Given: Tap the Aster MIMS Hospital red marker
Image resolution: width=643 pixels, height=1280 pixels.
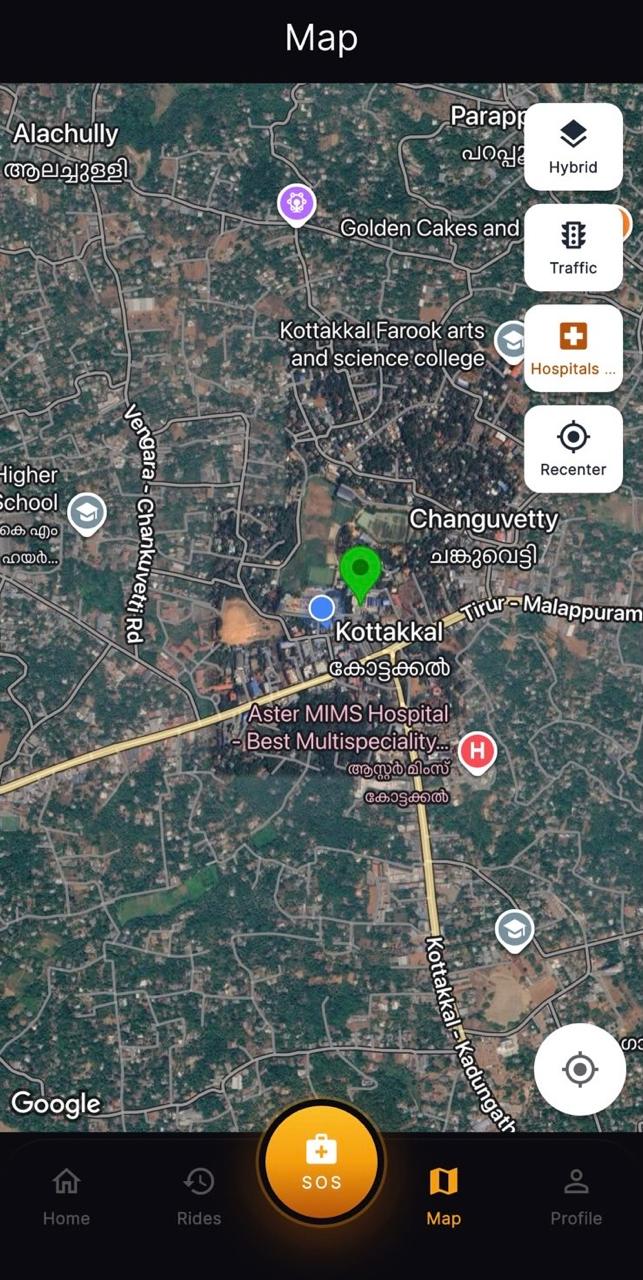Looking at the screenshot, I should (x=477, y=753).
